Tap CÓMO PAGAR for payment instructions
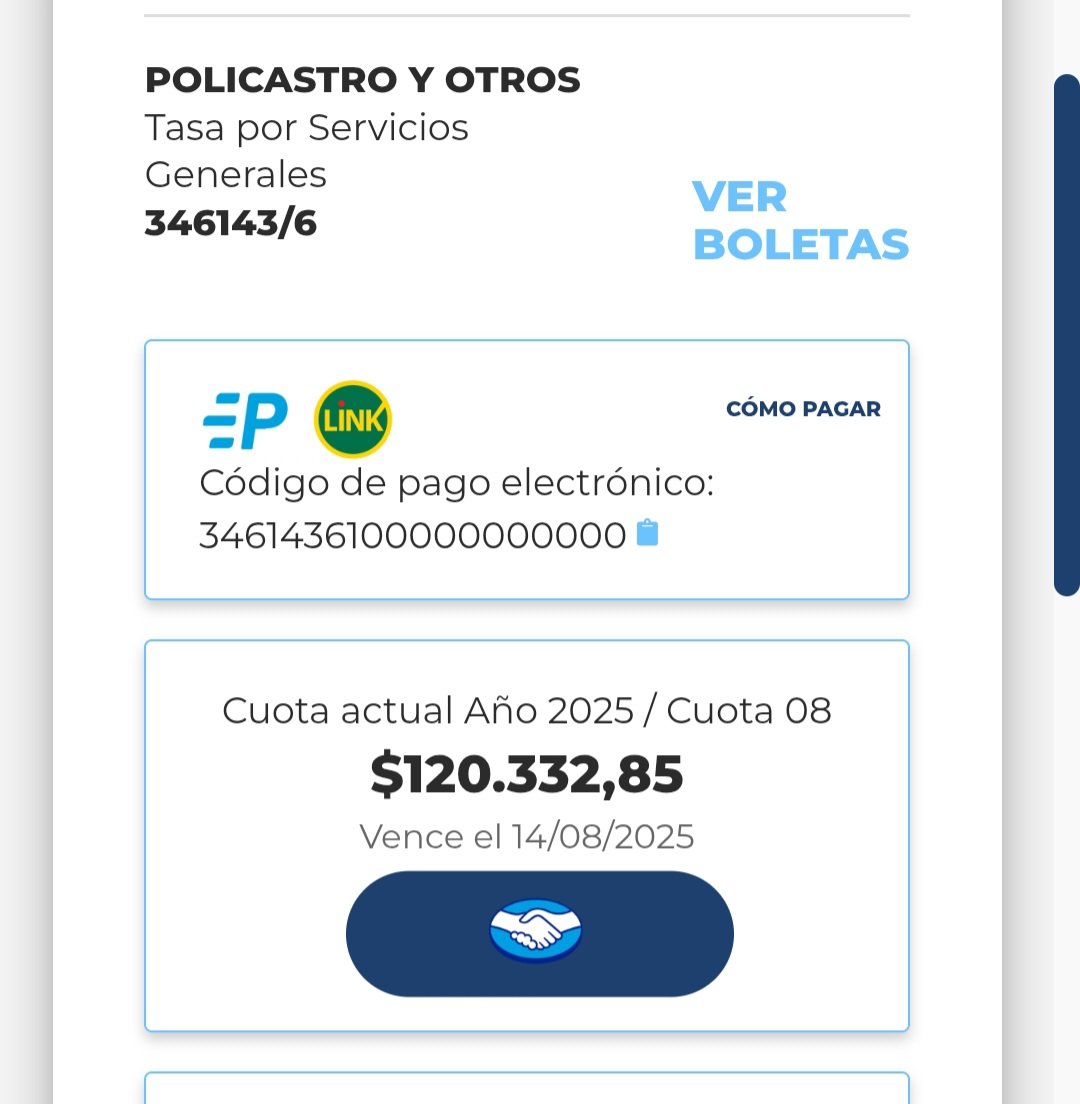1080x1104 pixels. (x=803, y=409)
